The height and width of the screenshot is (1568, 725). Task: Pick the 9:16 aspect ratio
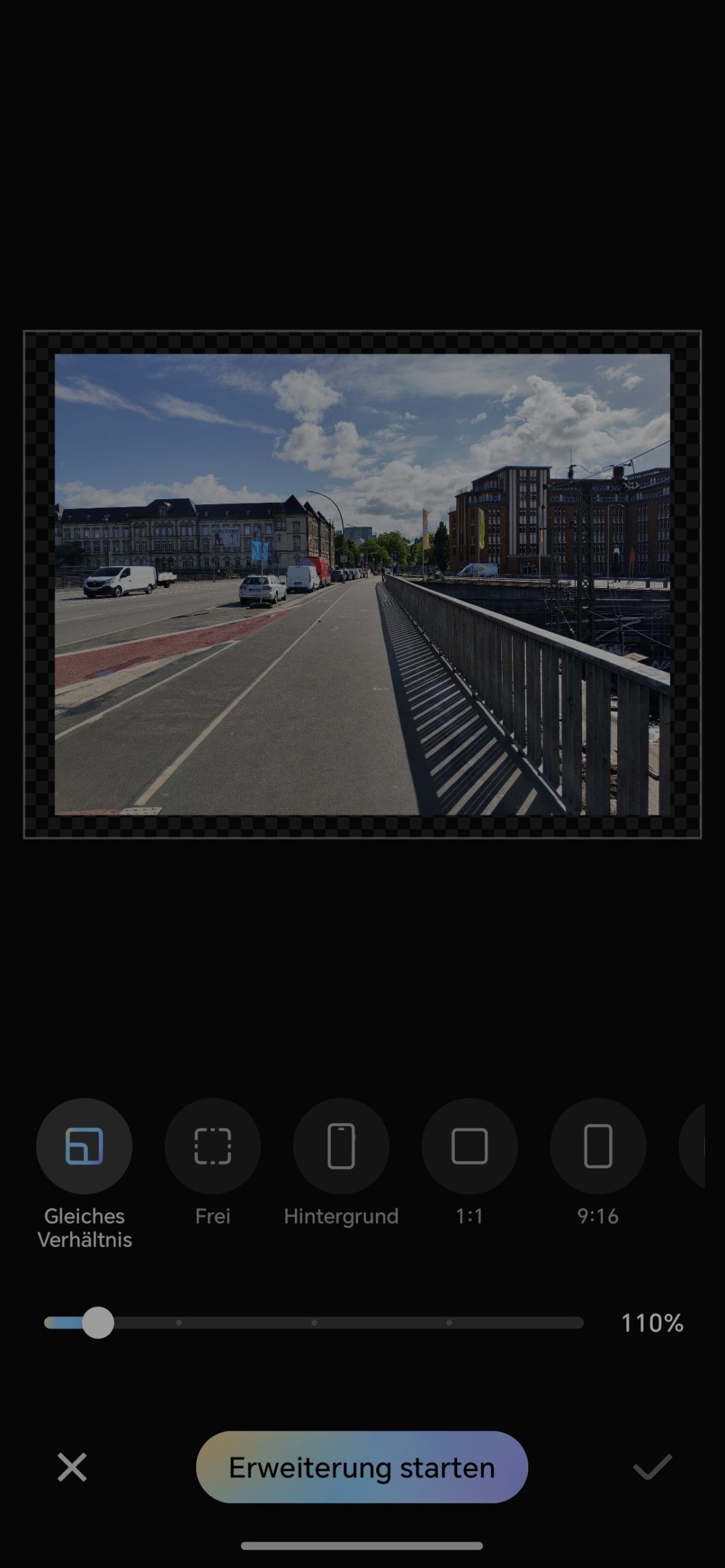tap(598, 1145)
